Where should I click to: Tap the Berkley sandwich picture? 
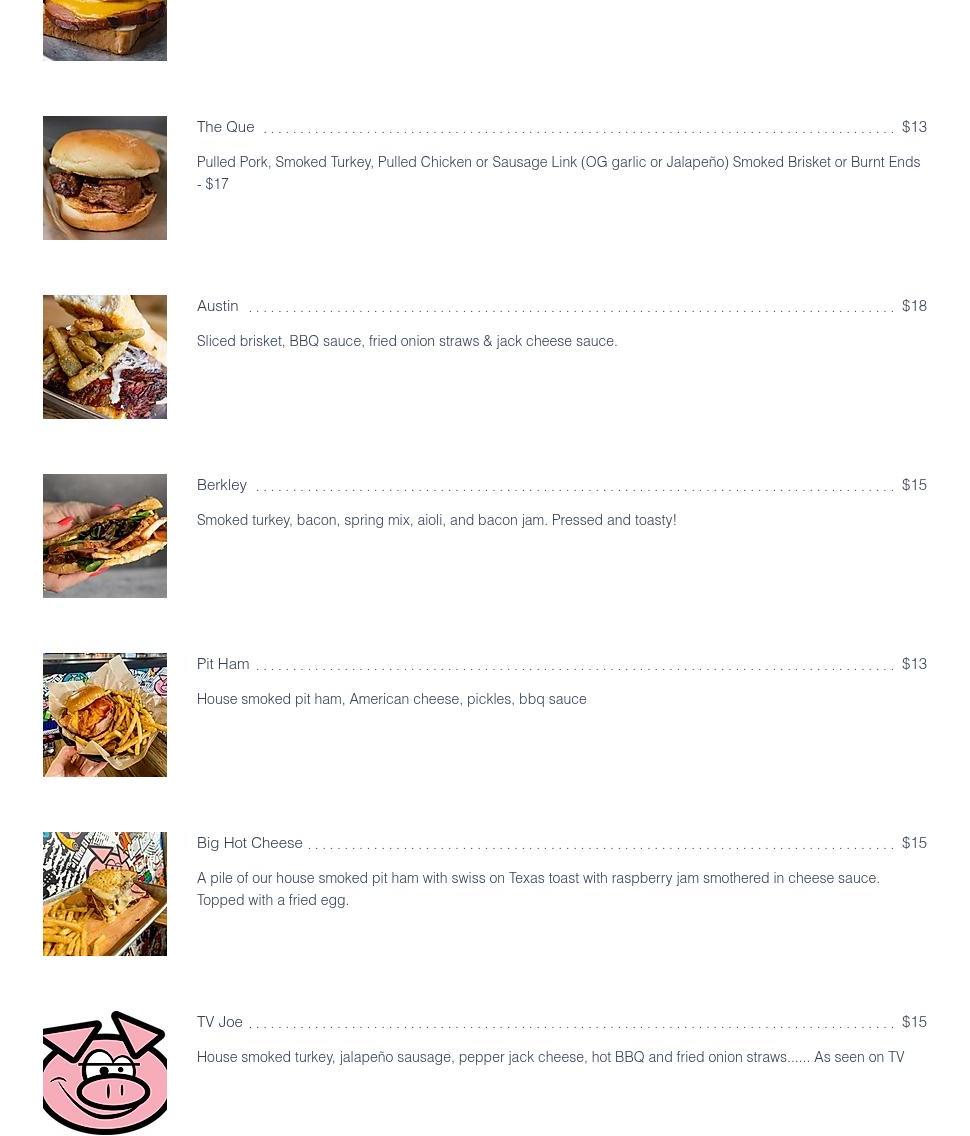[x=105, y=536]
